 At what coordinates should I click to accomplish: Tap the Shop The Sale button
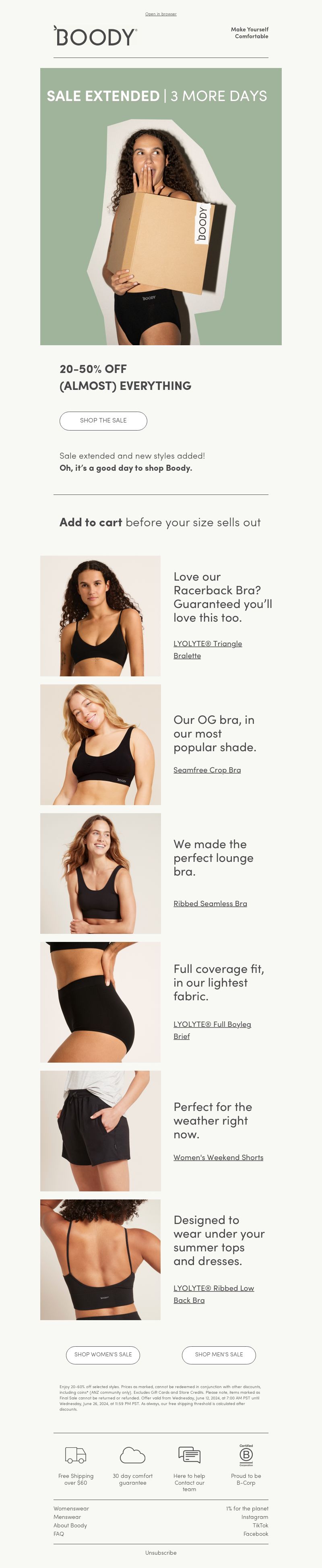(103, 420)
